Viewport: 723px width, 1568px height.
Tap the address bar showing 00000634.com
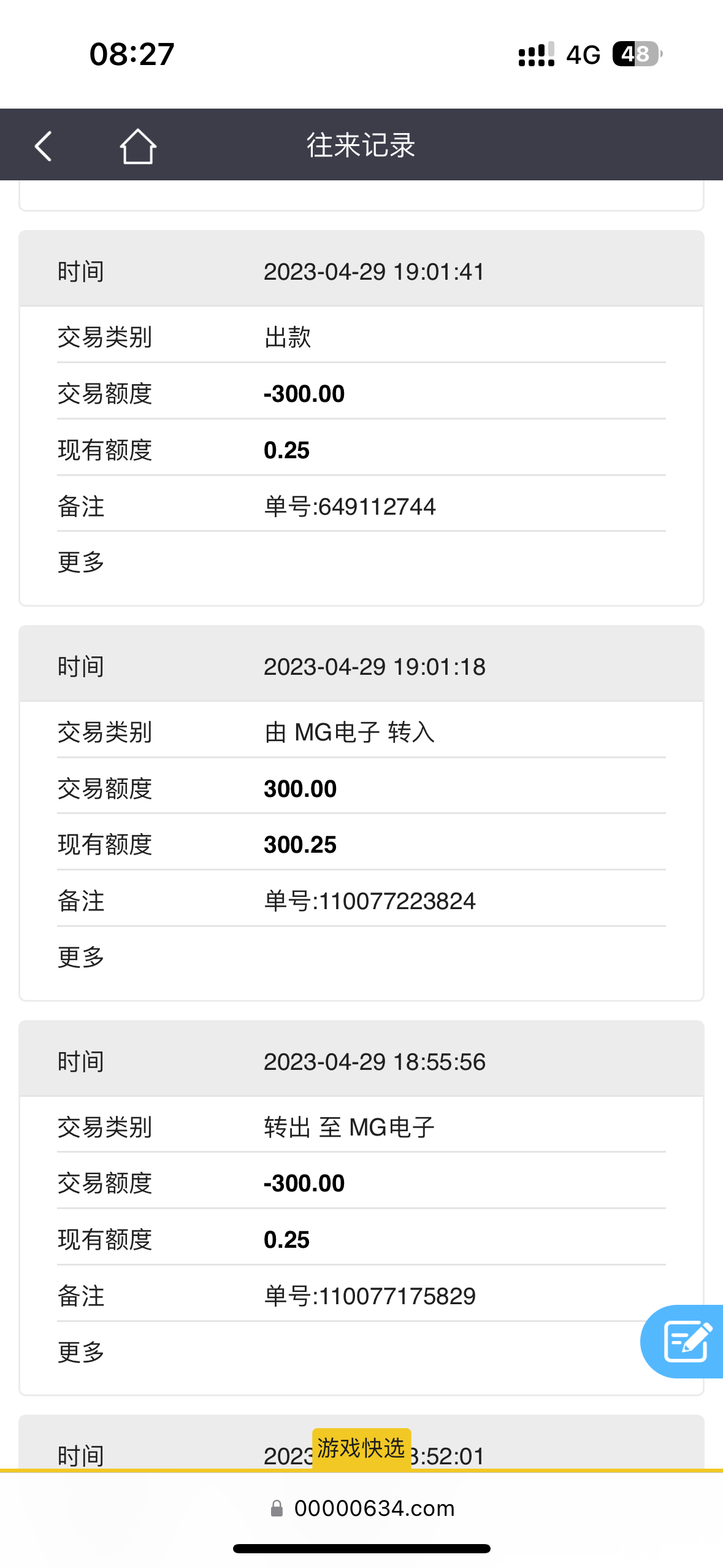374,1508
